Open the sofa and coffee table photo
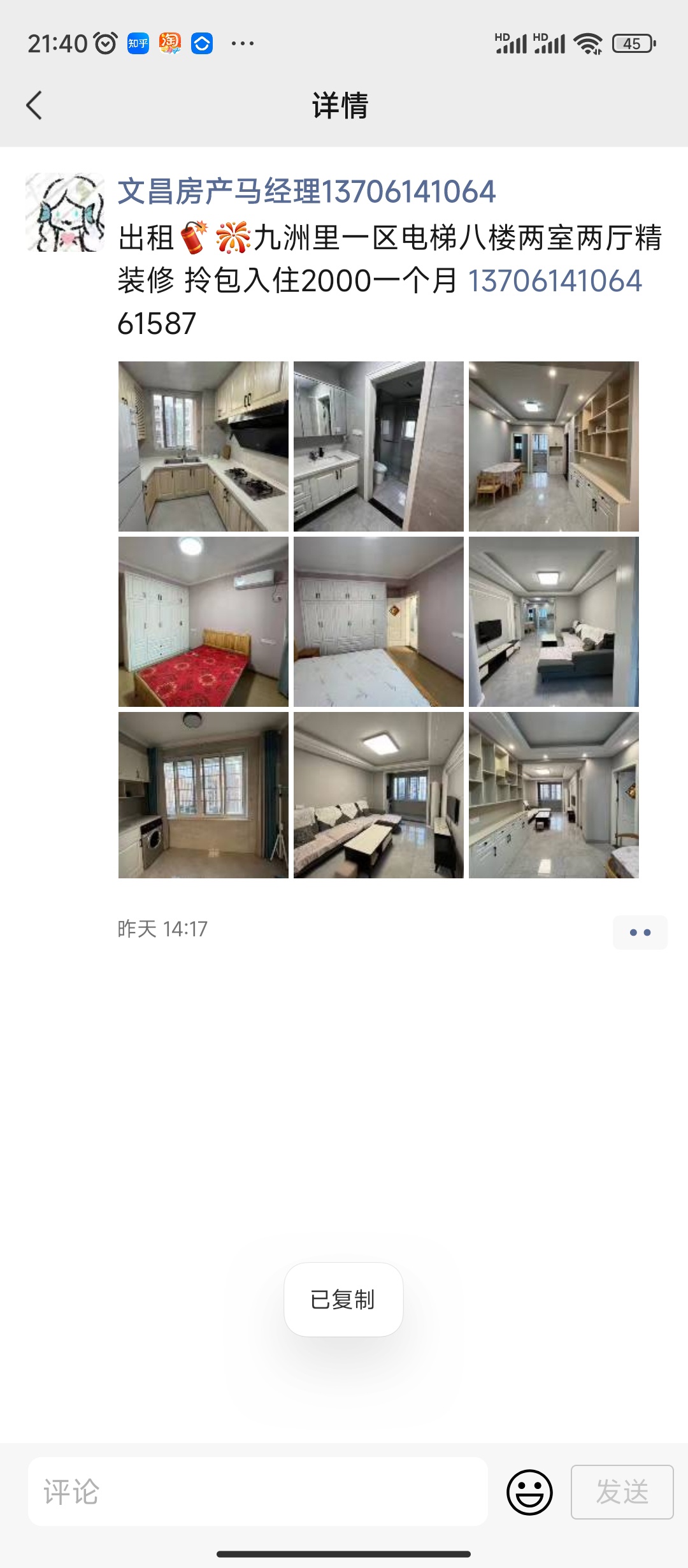Viewport: 688px width, 1568px height. click(x=378, y=795)
